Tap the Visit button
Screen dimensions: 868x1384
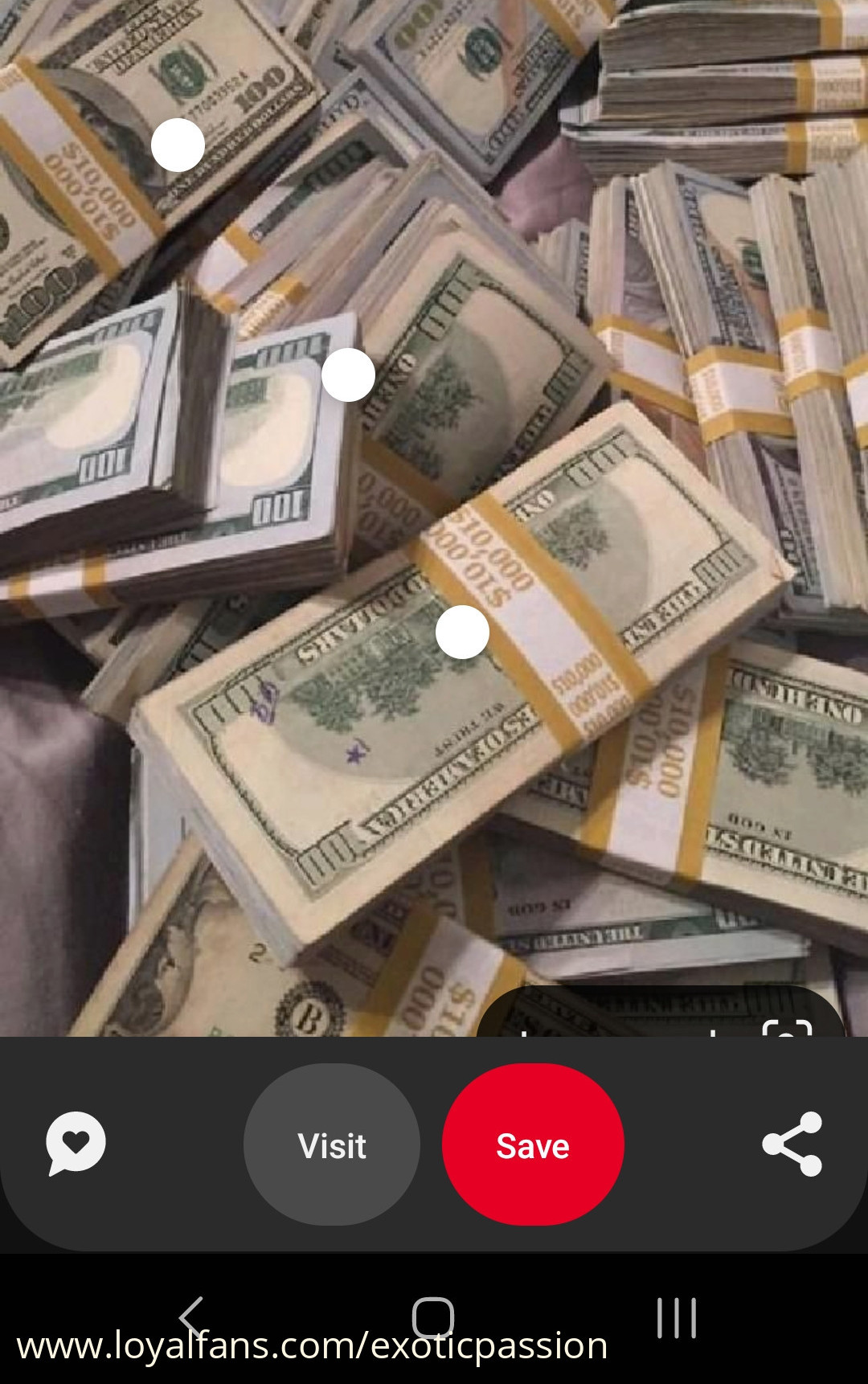point(331,1144)
